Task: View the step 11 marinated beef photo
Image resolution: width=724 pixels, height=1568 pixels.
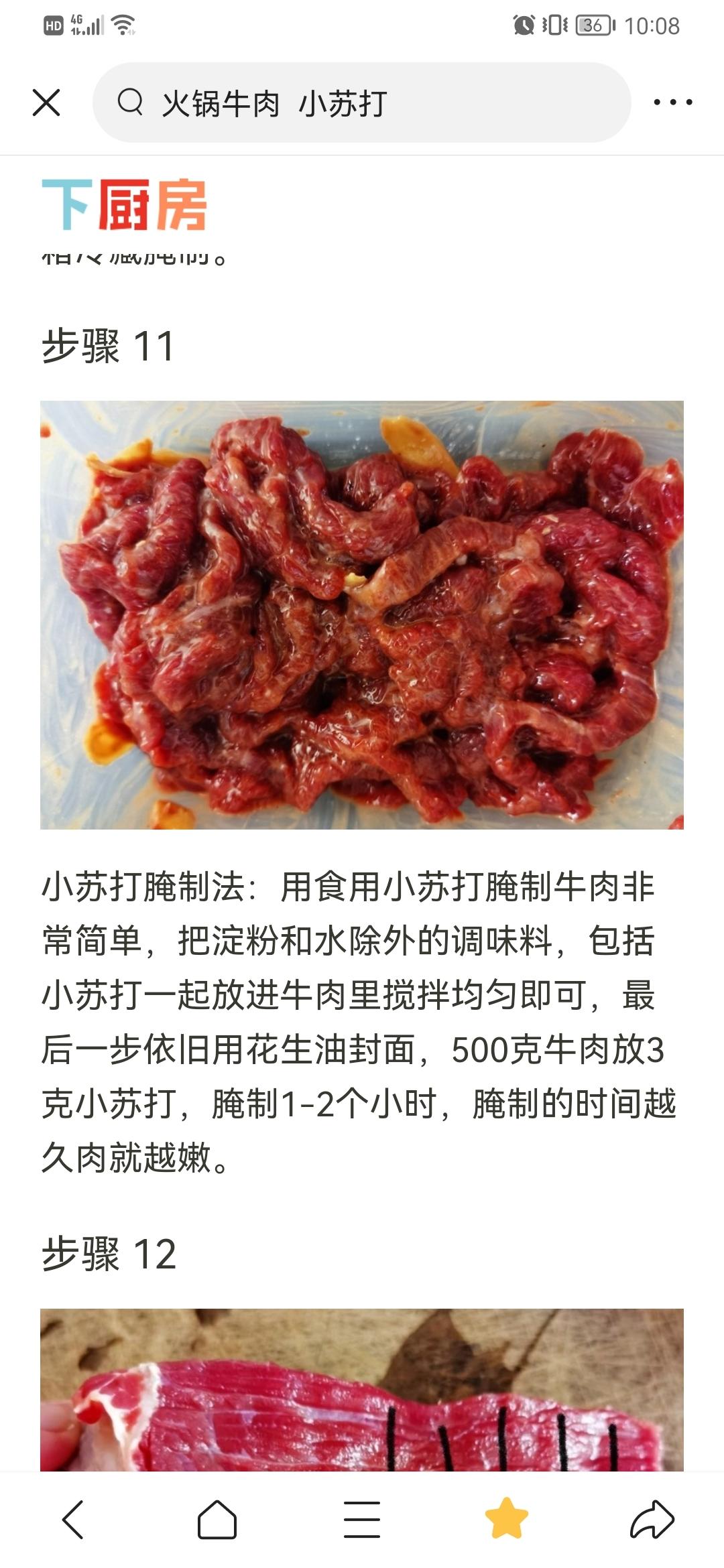Action: (362, 615)
